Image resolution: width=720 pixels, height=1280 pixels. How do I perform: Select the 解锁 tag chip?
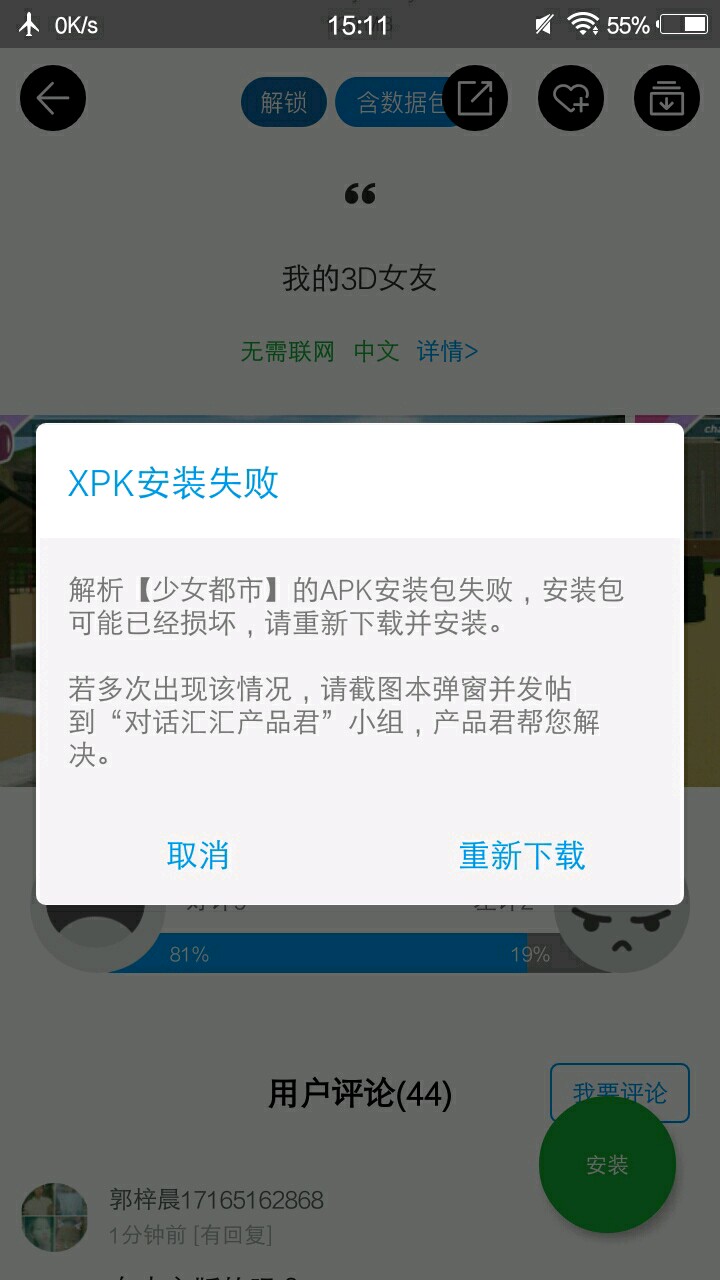[x=284, y=102]
